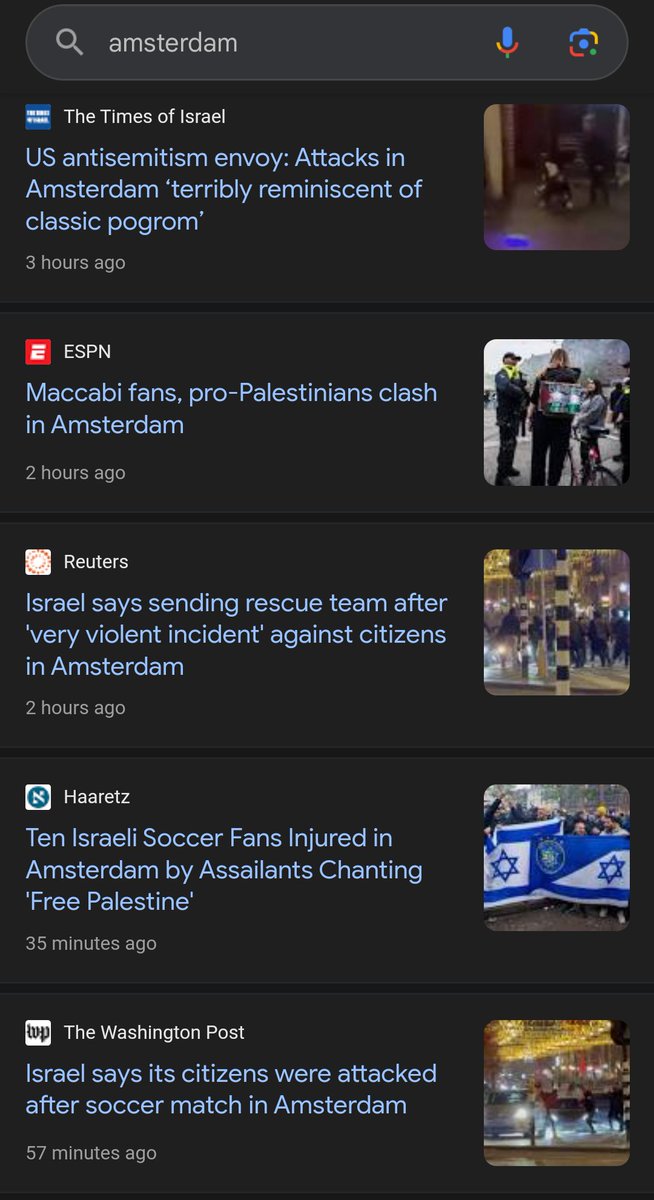View The Washington Post soccer match story

click(x=231, y=1089)
